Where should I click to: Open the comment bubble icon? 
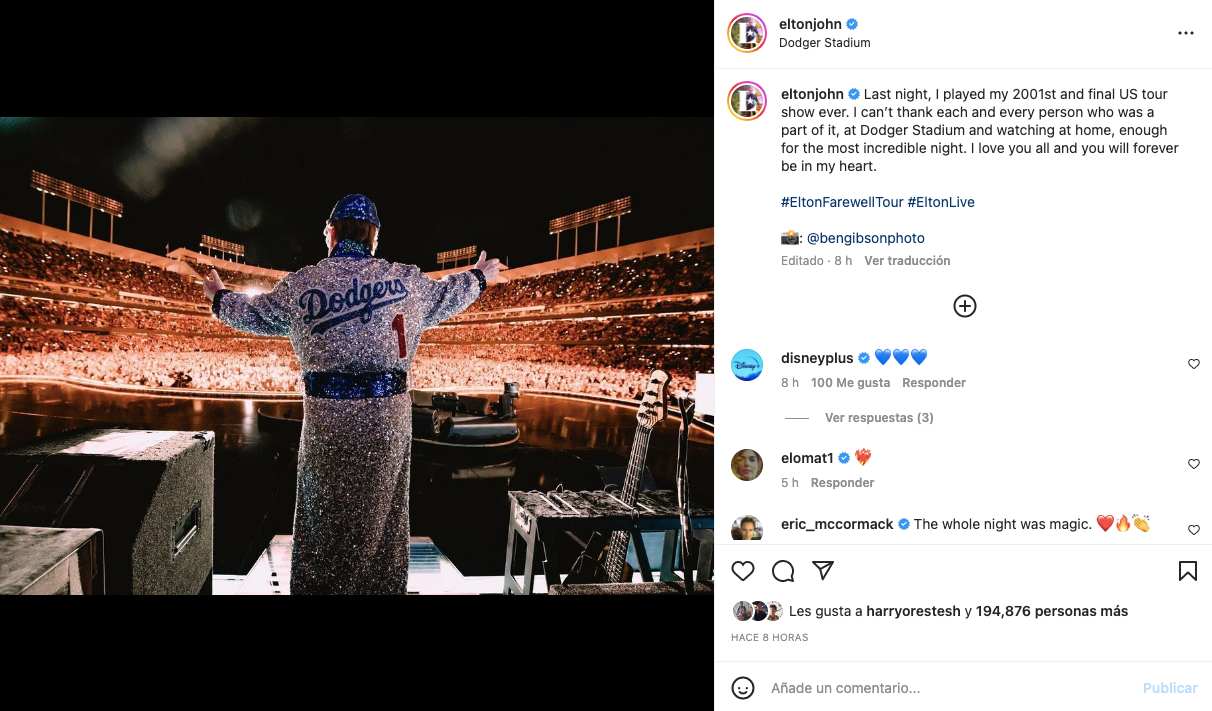[783, 571]
